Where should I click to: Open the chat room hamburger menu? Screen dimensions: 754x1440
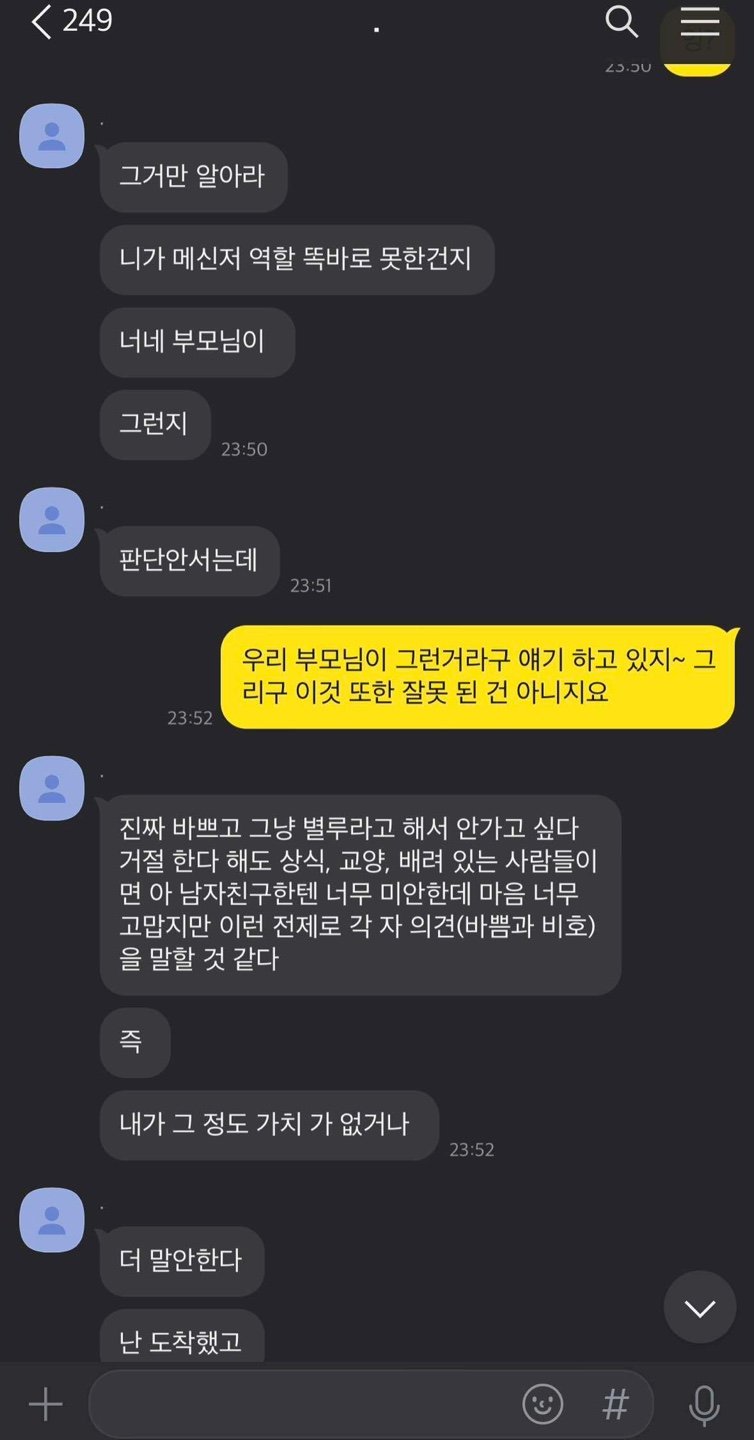click(700, 22)
